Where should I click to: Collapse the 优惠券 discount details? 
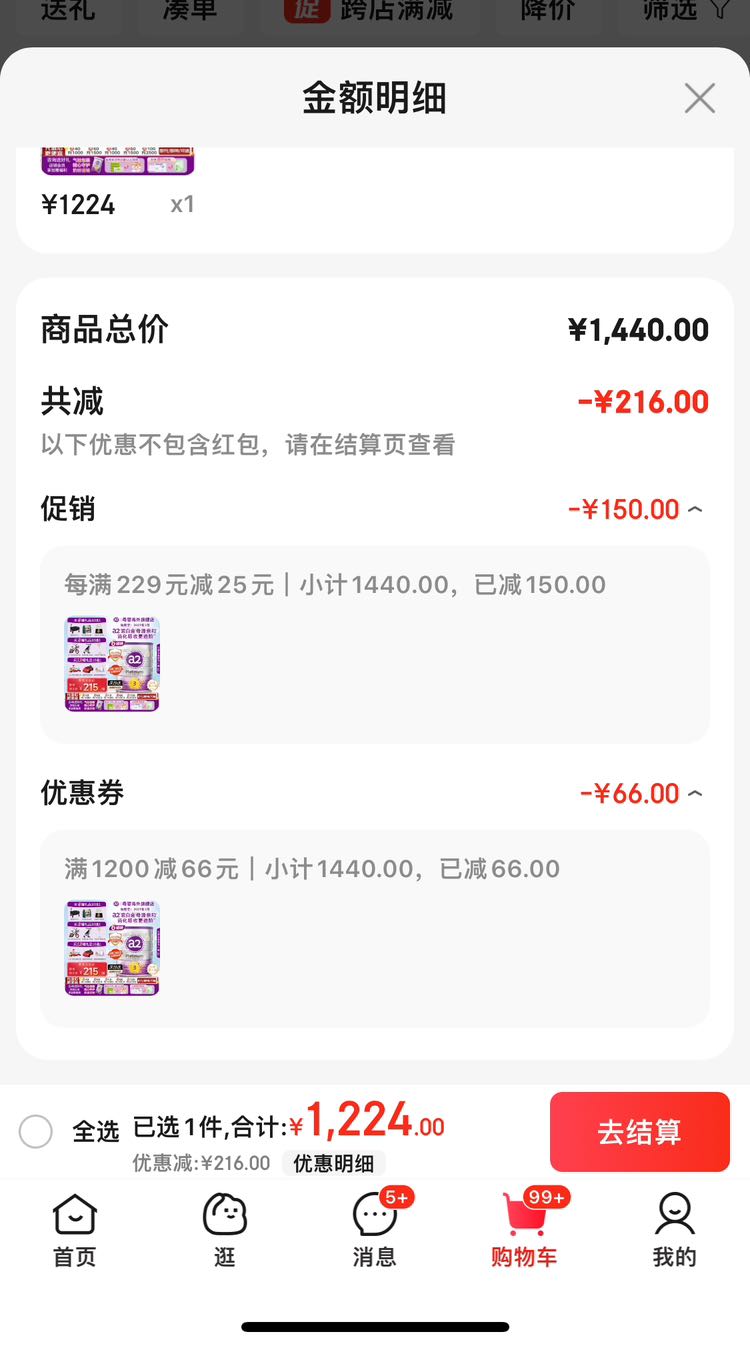pos(695,793)
